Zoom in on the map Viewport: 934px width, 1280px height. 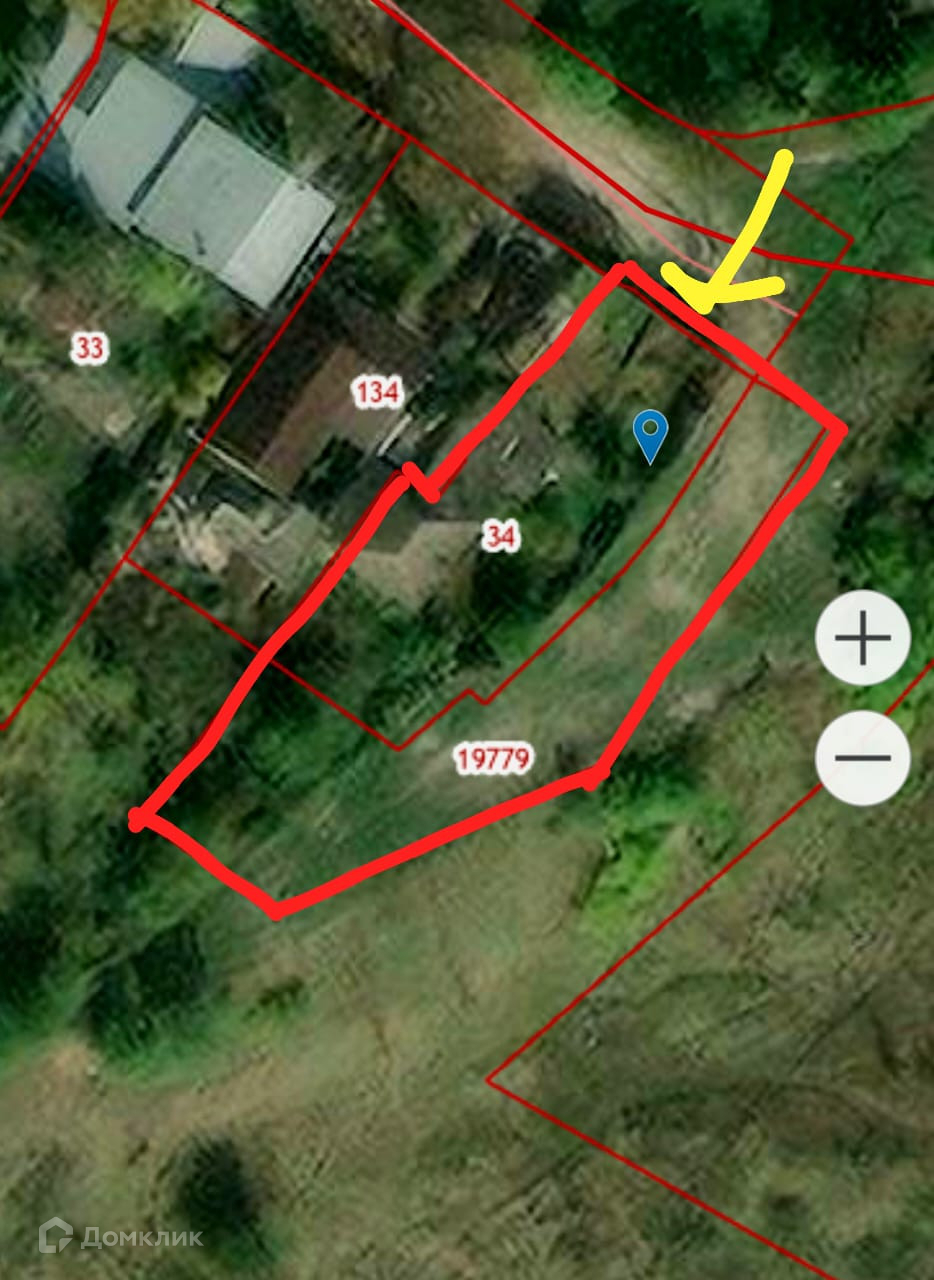(862, 638)
